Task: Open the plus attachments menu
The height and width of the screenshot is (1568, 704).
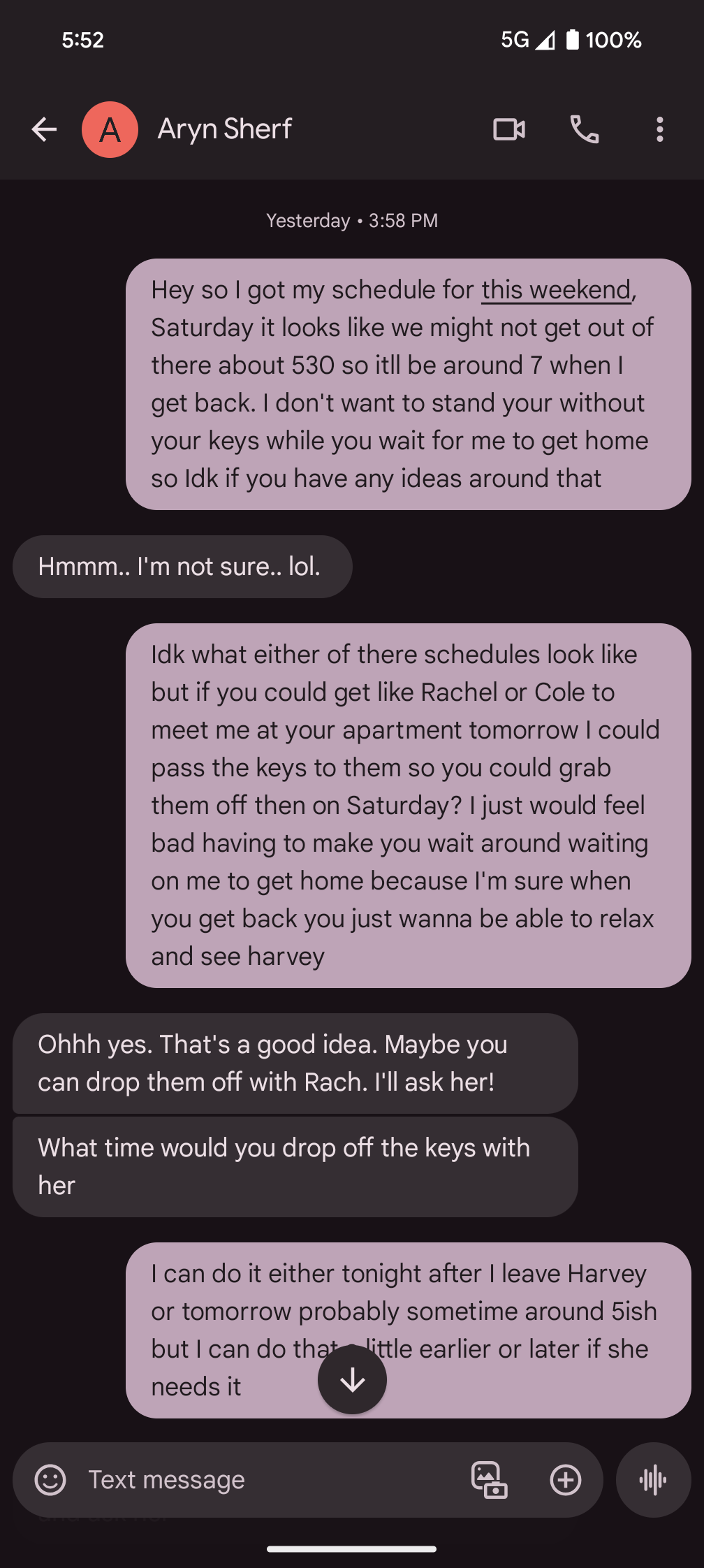Action: point(565,1479)
